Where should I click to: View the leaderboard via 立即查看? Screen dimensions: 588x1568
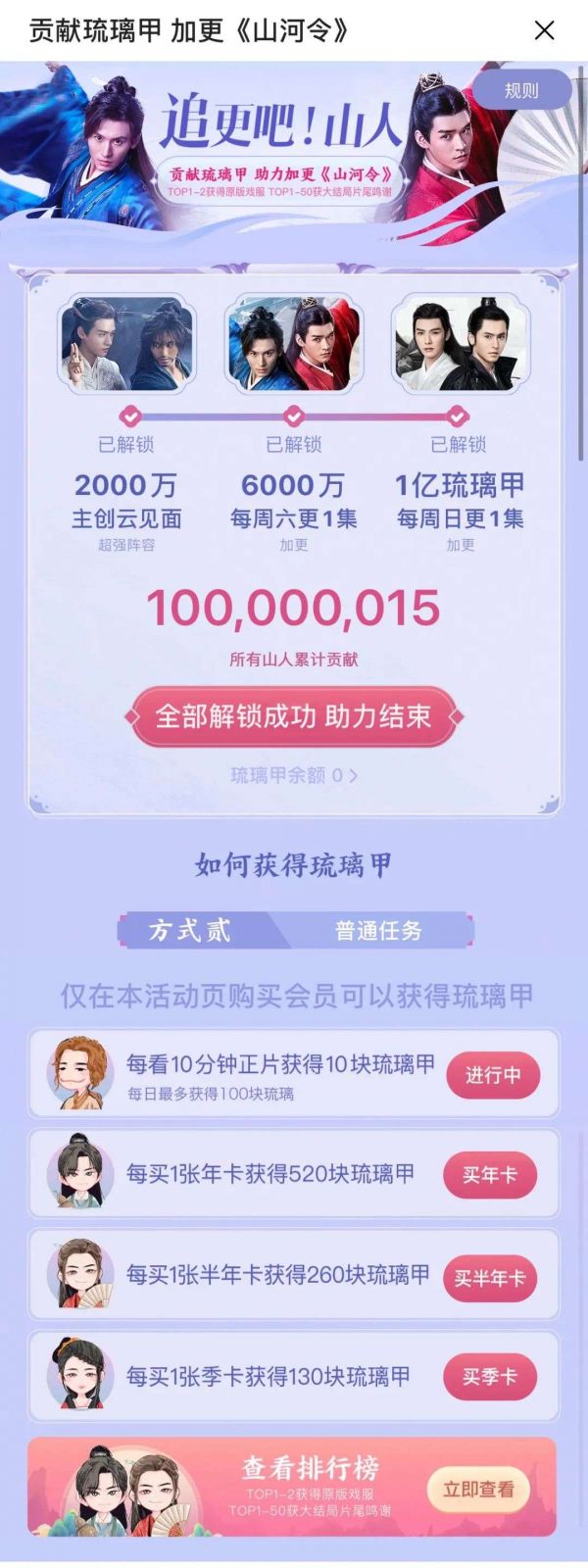478,1490
